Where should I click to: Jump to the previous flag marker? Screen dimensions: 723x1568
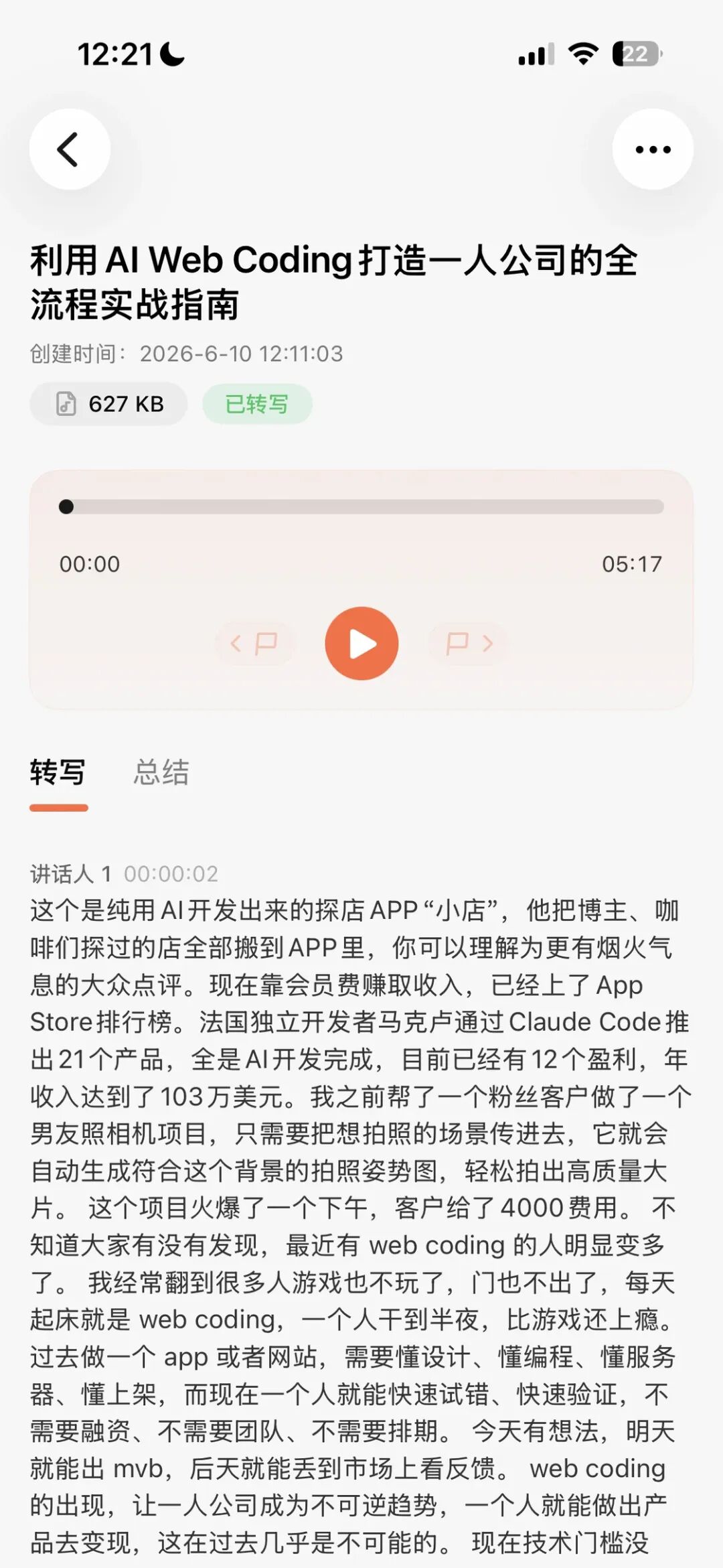tap(254, 644)
